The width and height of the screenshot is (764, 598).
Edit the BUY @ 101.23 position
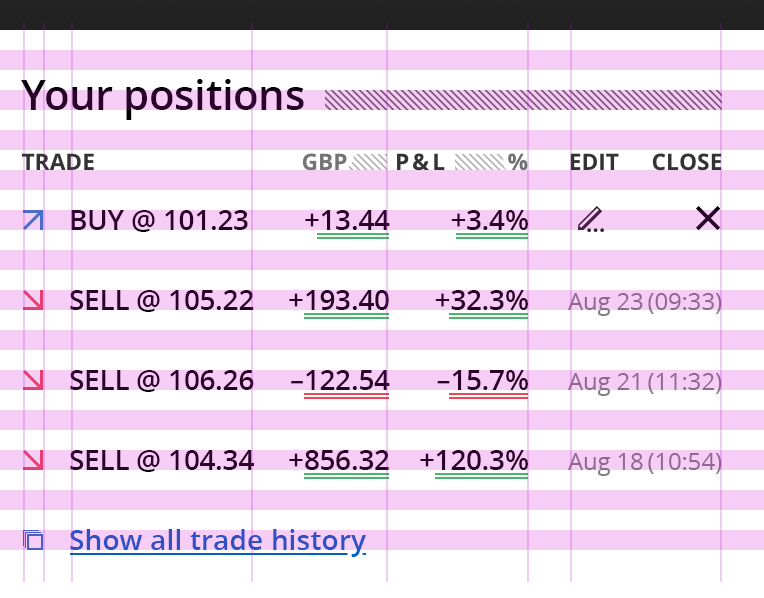tap(591, 219)
